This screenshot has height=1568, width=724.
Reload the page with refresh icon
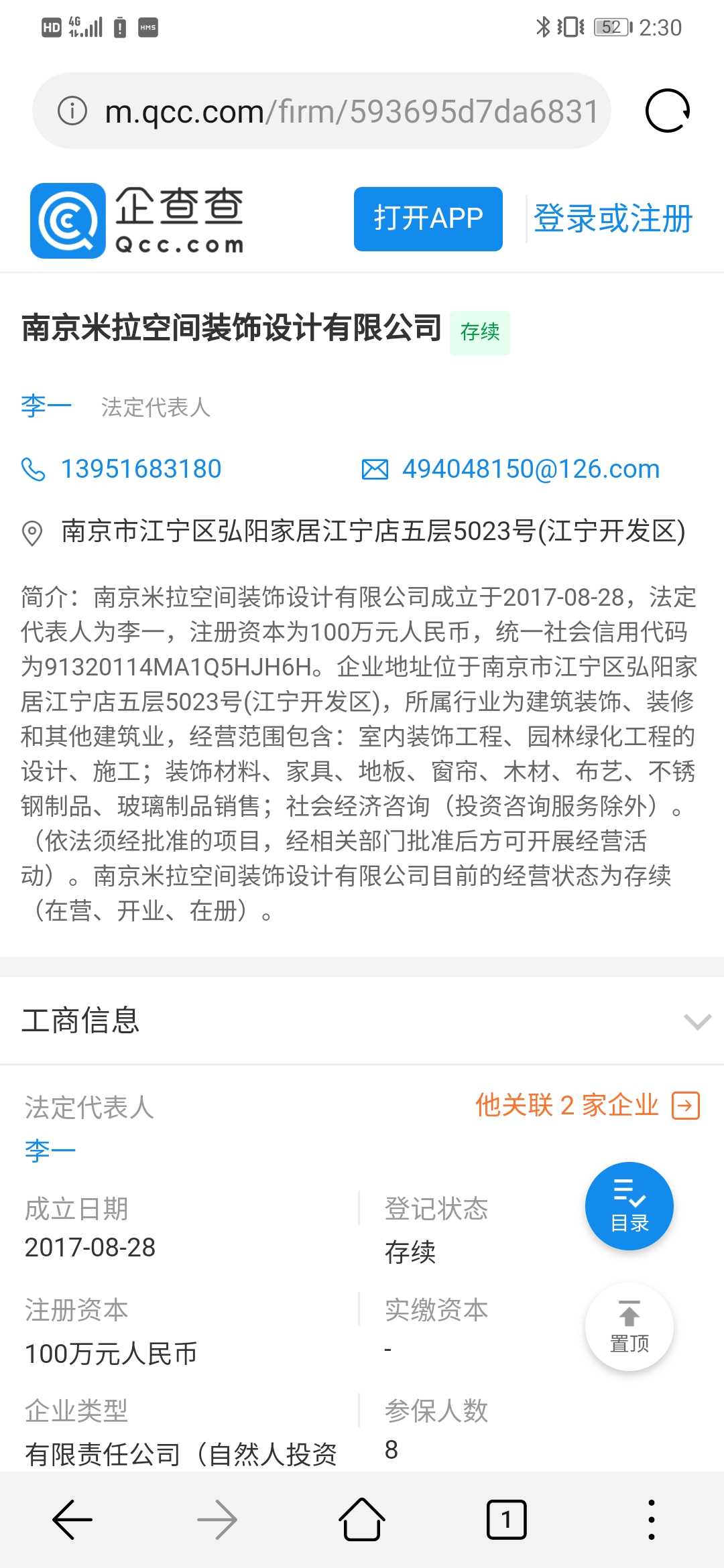pos(667,111)
